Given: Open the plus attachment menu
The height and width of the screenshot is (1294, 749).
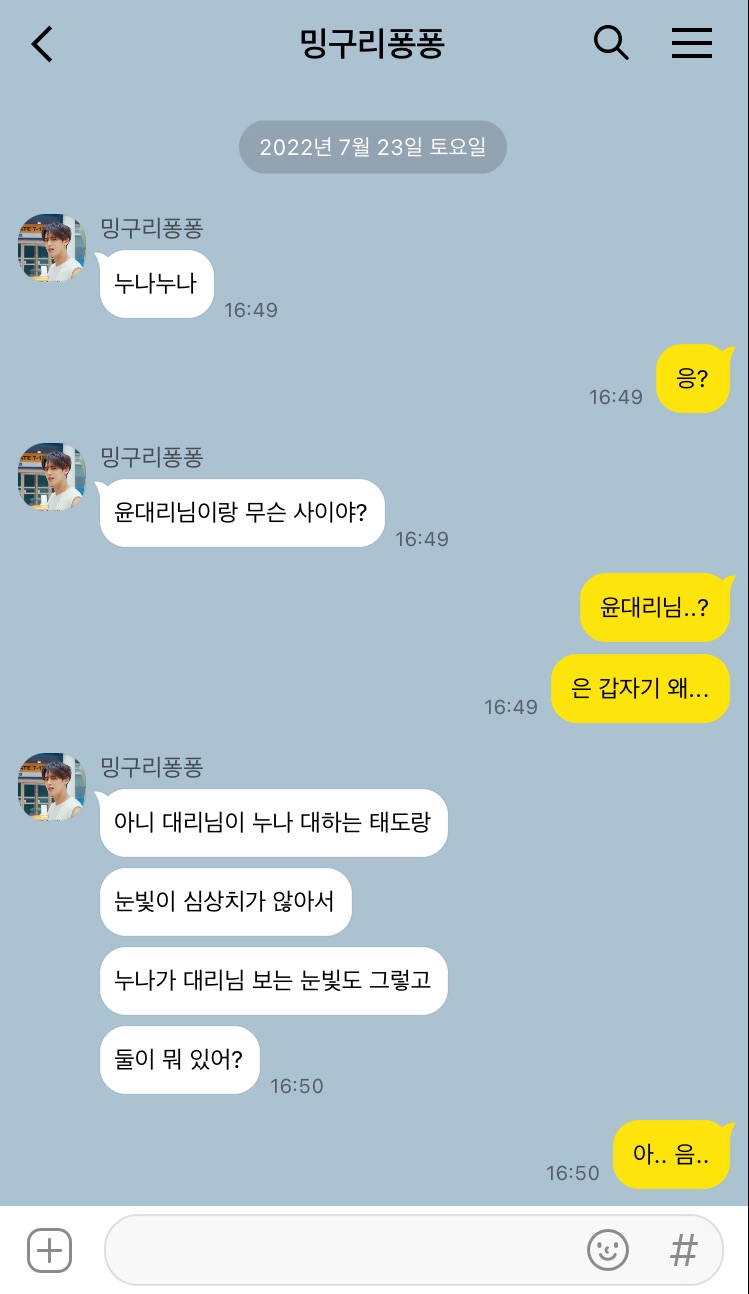Looking at the screenshot, I should (49, 1250).
